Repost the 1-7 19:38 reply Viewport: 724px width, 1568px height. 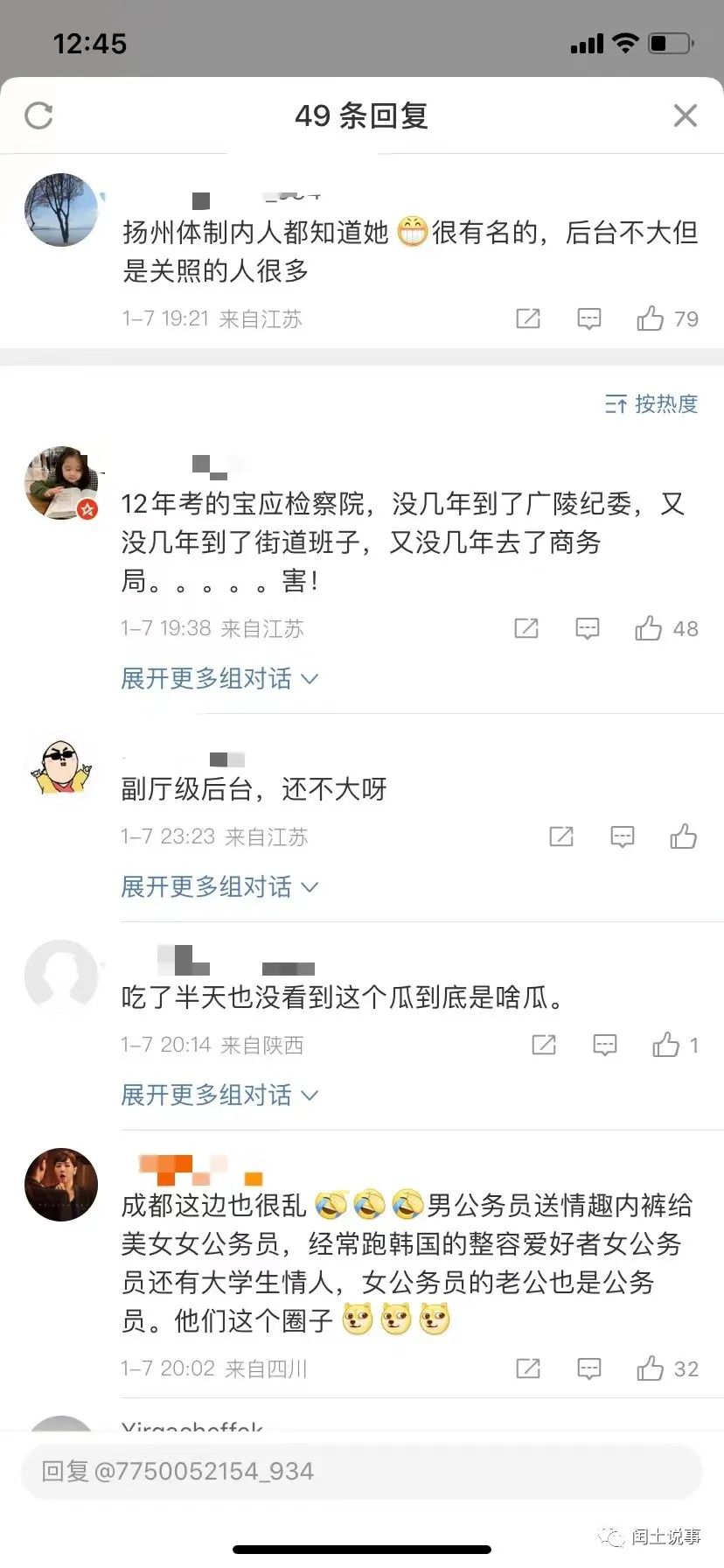[526, 628]
